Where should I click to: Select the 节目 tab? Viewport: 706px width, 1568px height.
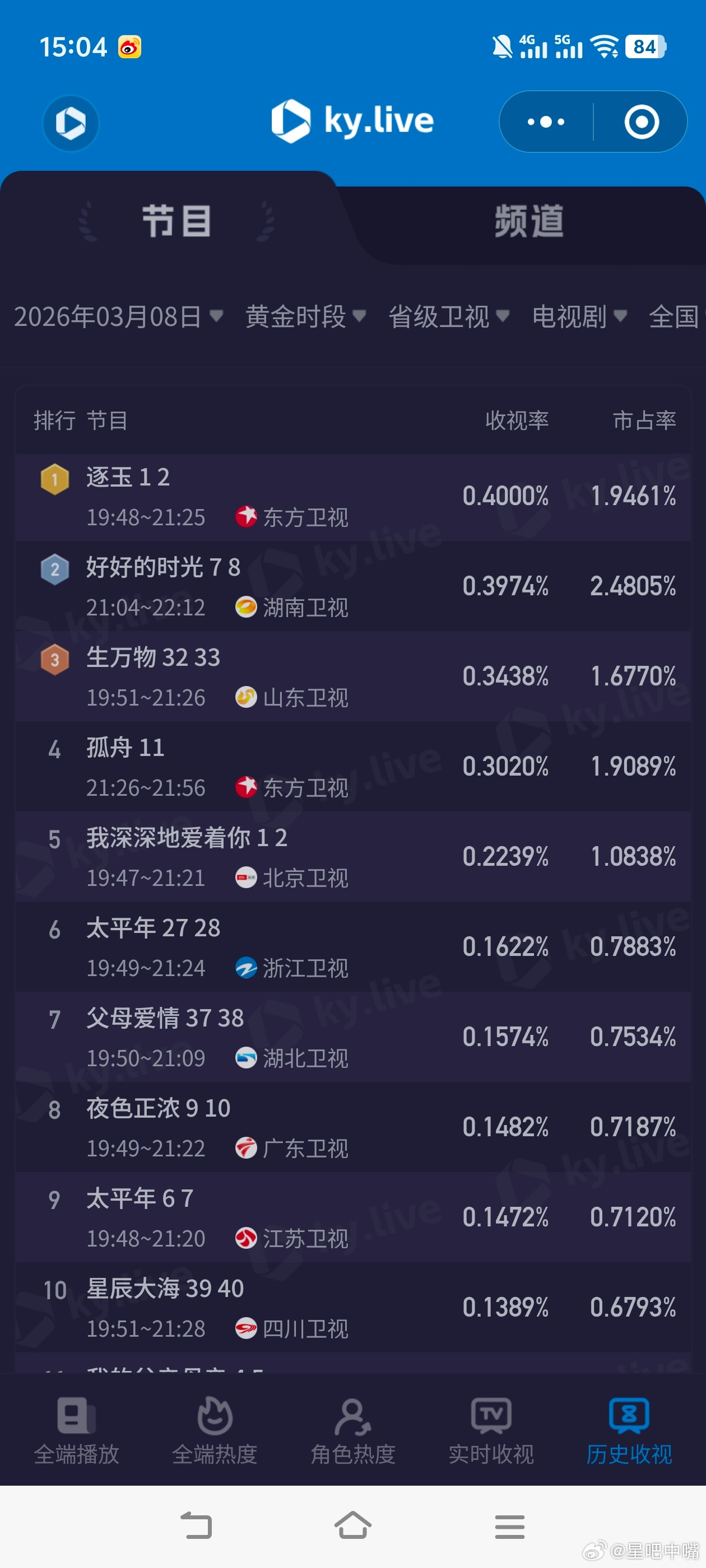[176, 221]
